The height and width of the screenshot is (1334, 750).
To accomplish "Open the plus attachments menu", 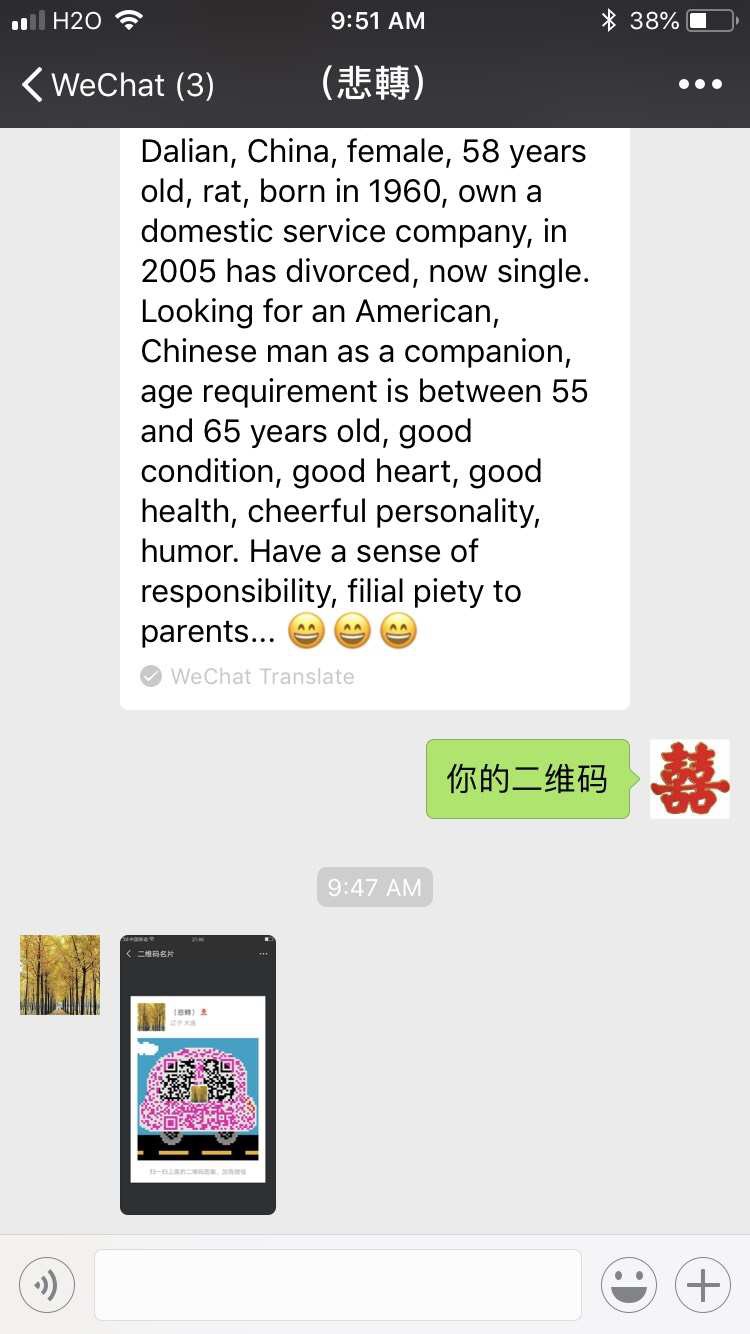I will (703, 1285).
